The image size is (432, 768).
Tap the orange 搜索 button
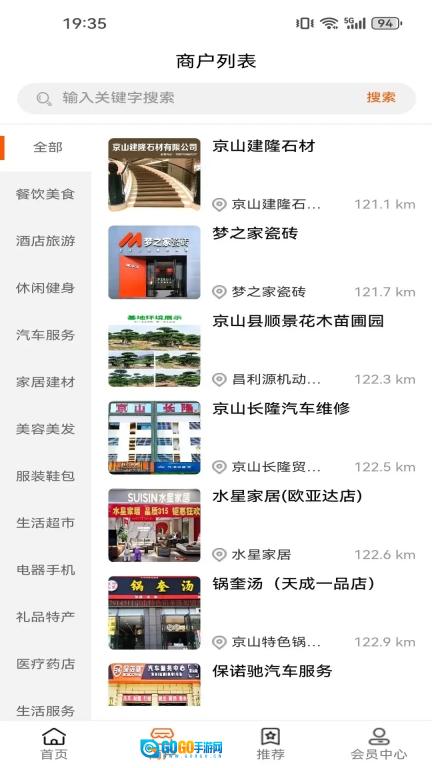(381, 97)
